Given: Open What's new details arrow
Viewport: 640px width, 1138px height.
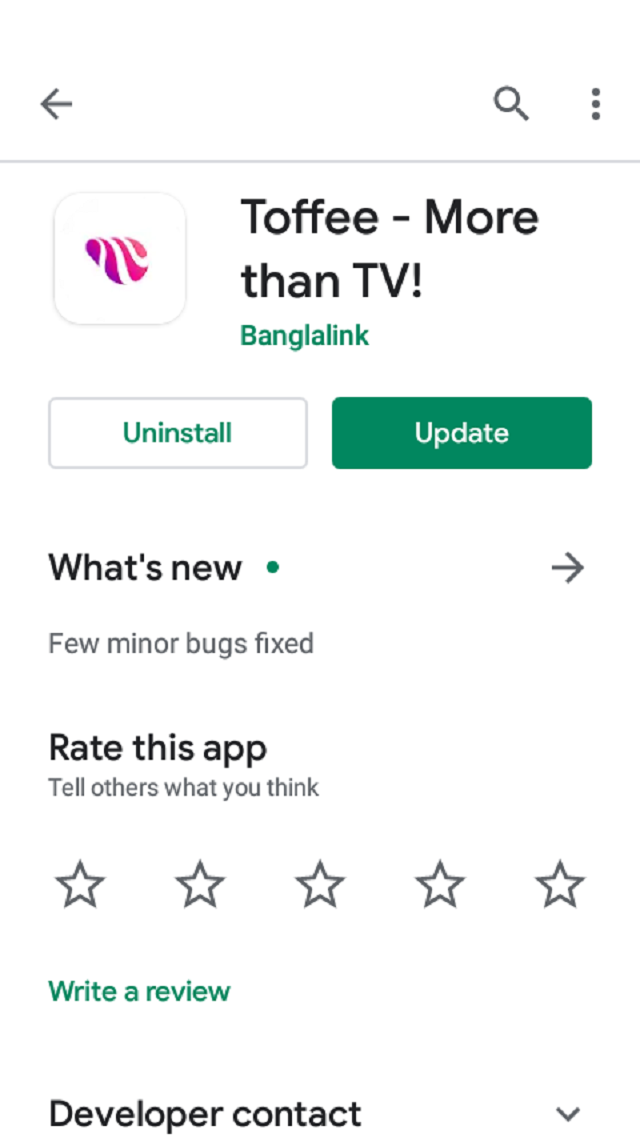Looking at the screenshot, I should (x=567, y=569).
